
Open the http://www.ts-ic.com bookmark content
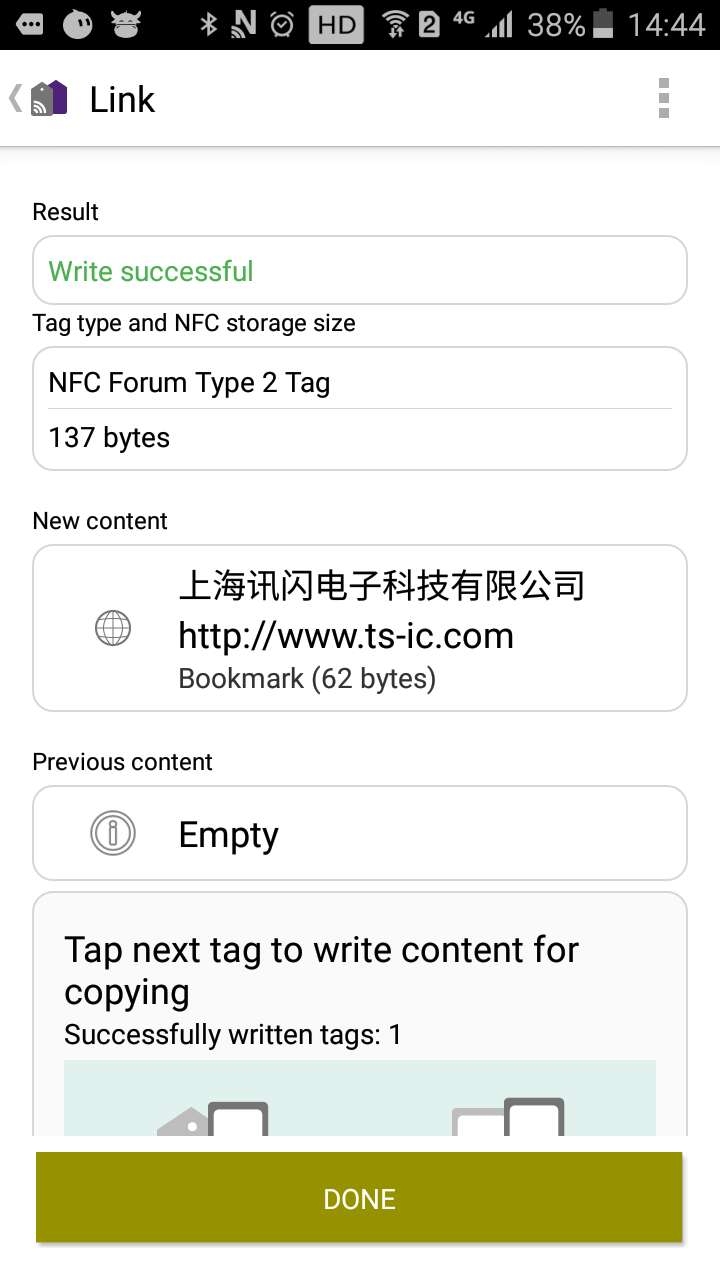tap(360, 628)
